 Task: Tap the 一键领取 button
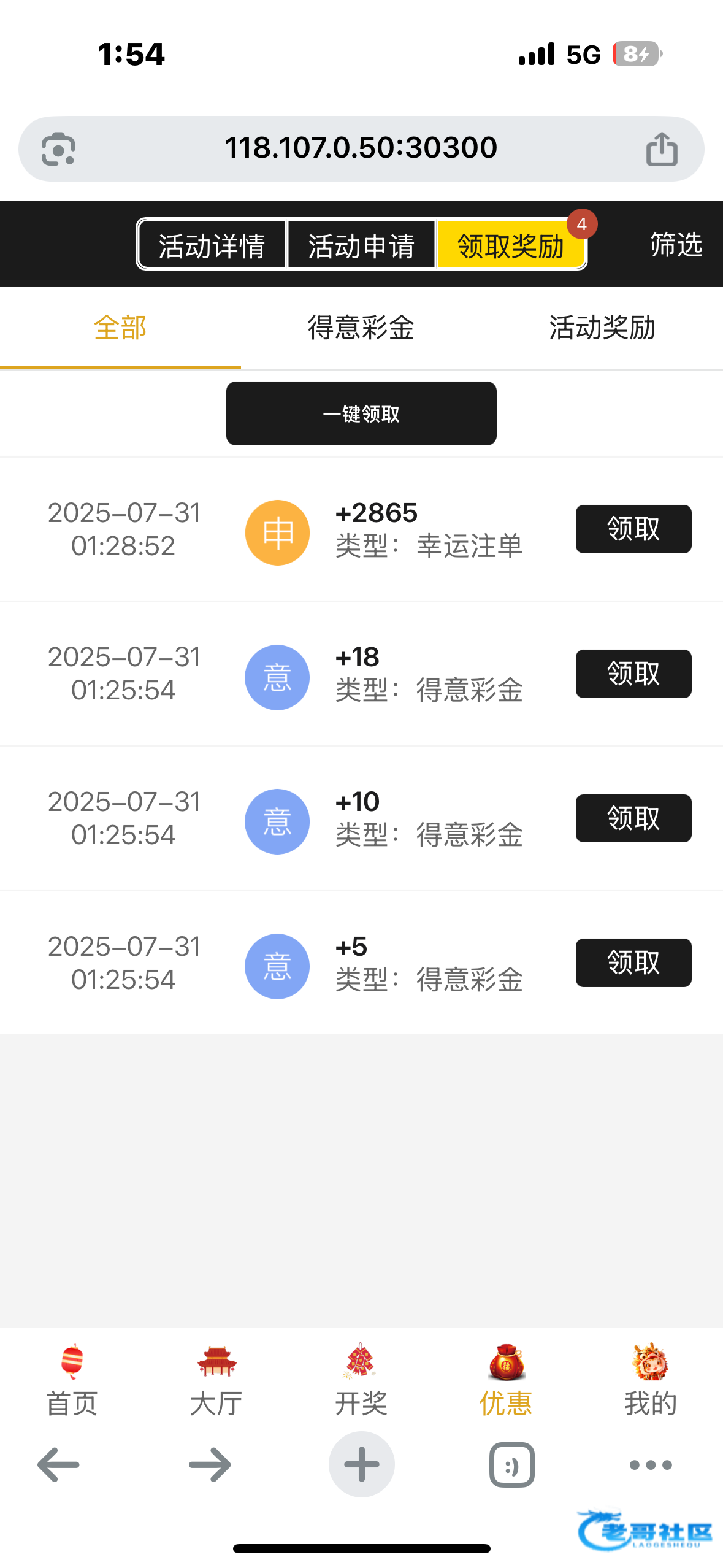[x=361, y=413]
